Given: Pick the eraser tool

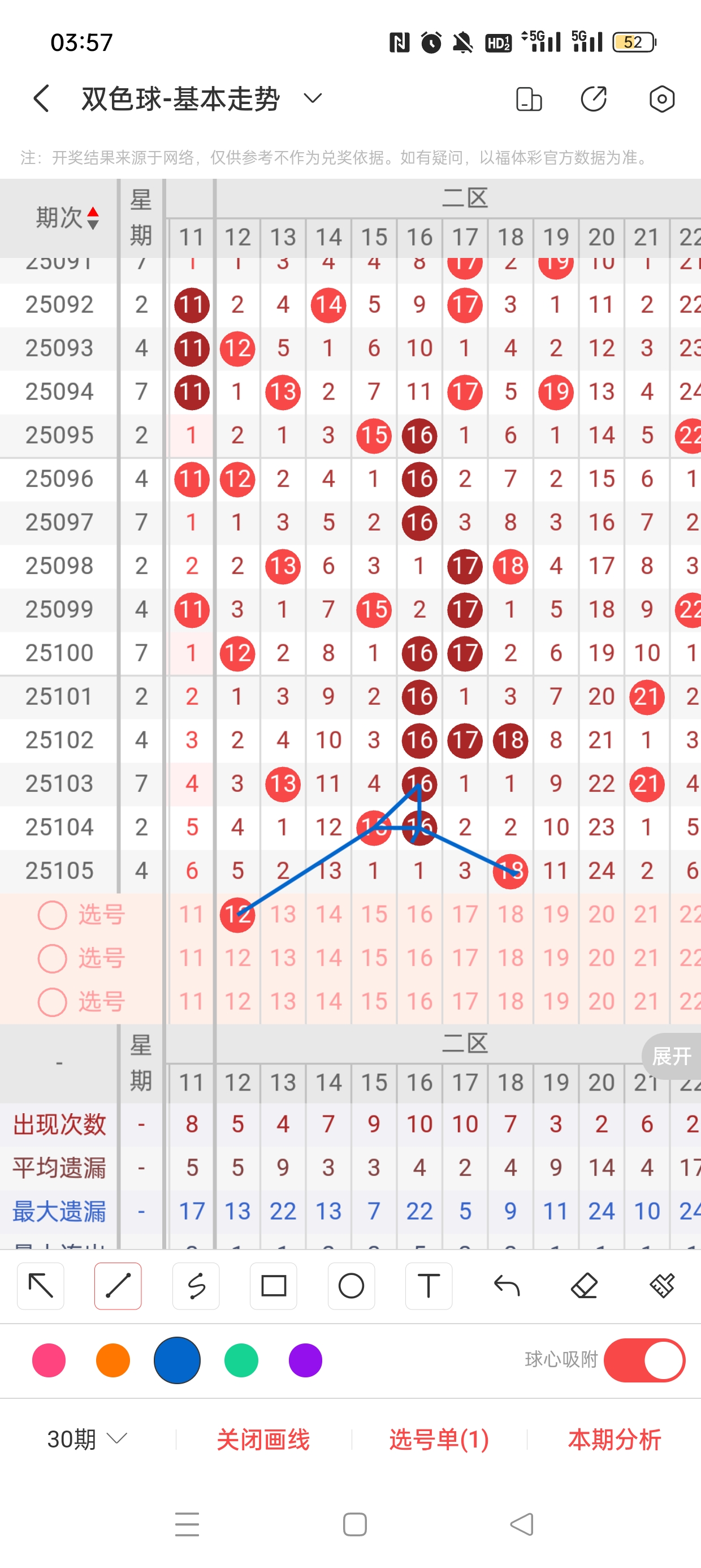Looking at the screenshot, I should (x=584, y=1286).
